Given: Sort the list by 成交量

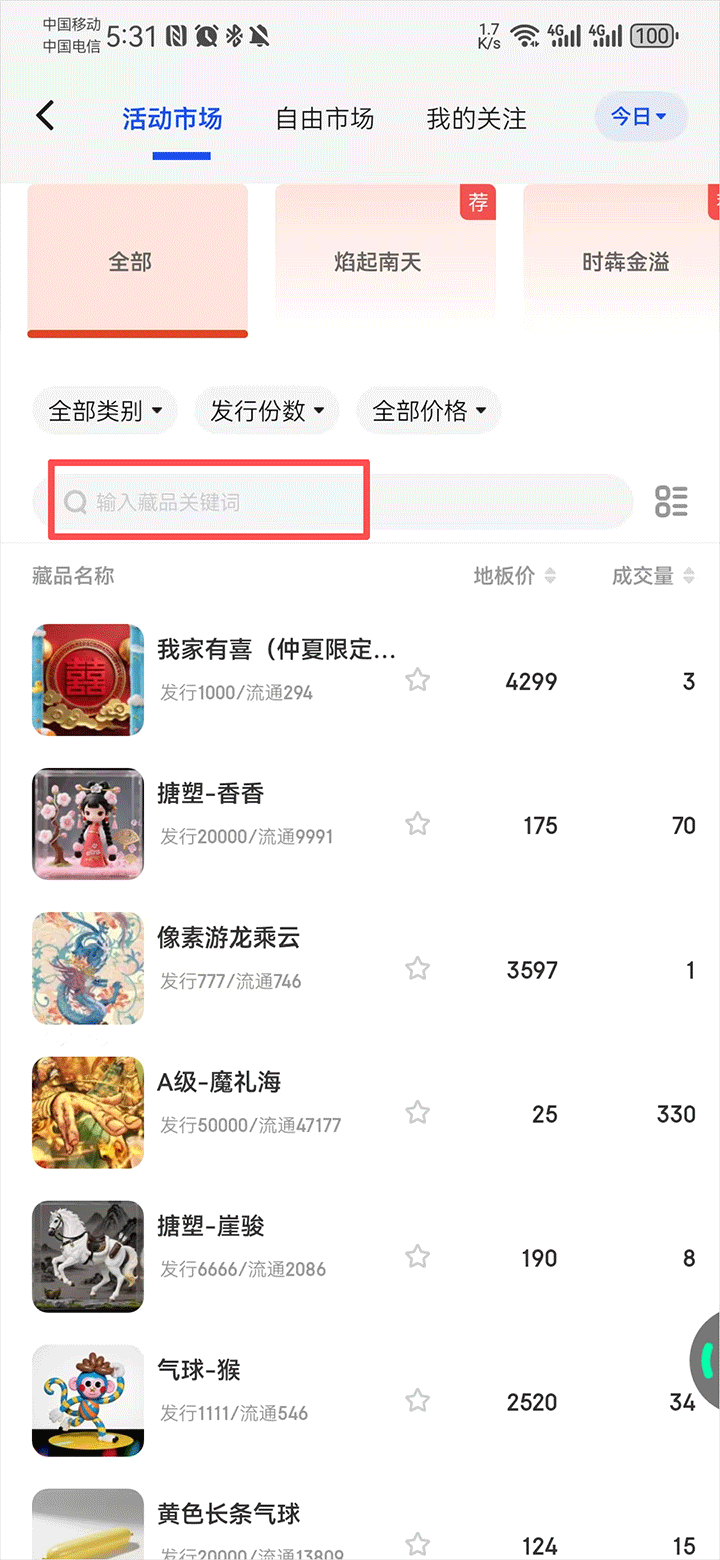Looking at the screenshot, I should [x=654, y=576].
